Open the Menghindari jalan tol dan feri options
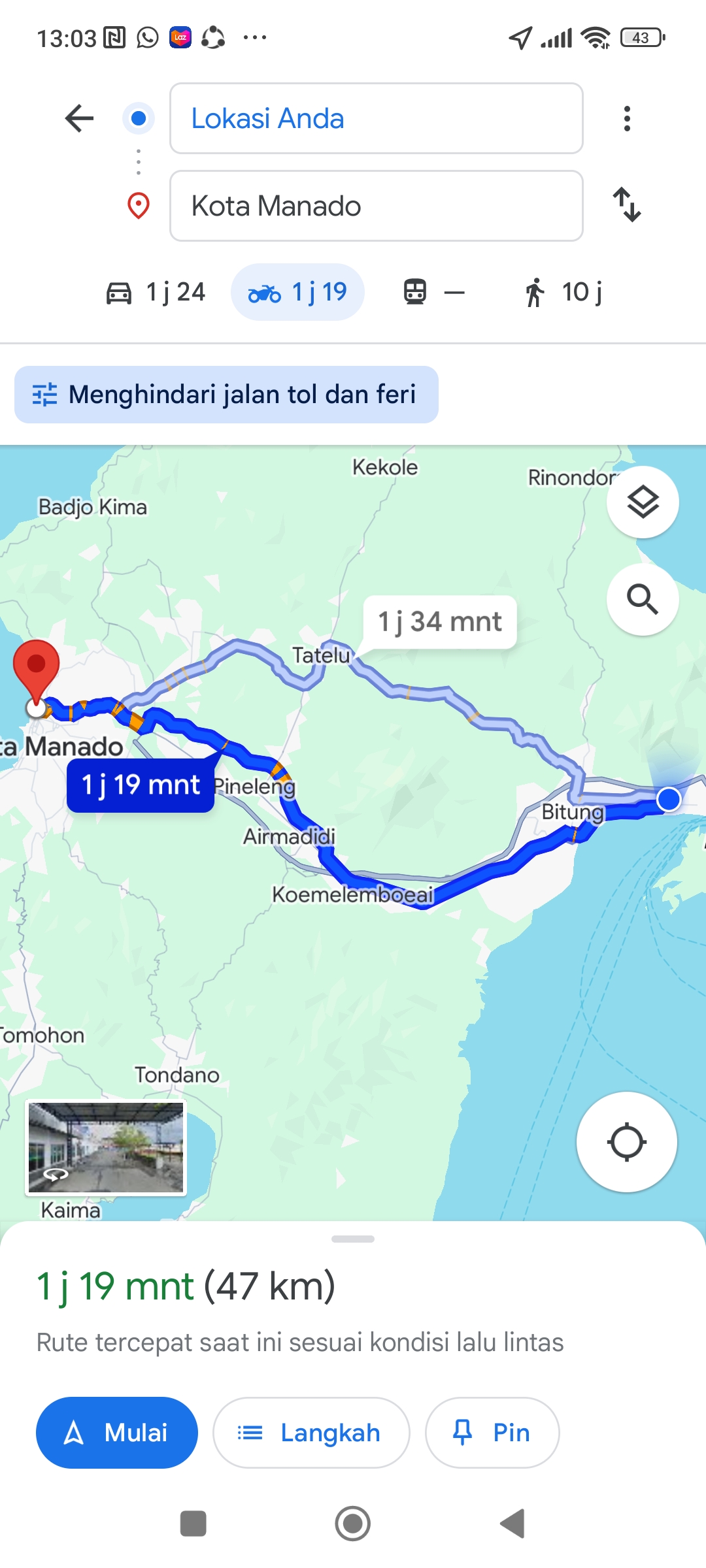The width and height of the screenshot is (706, 1568). 226,395
